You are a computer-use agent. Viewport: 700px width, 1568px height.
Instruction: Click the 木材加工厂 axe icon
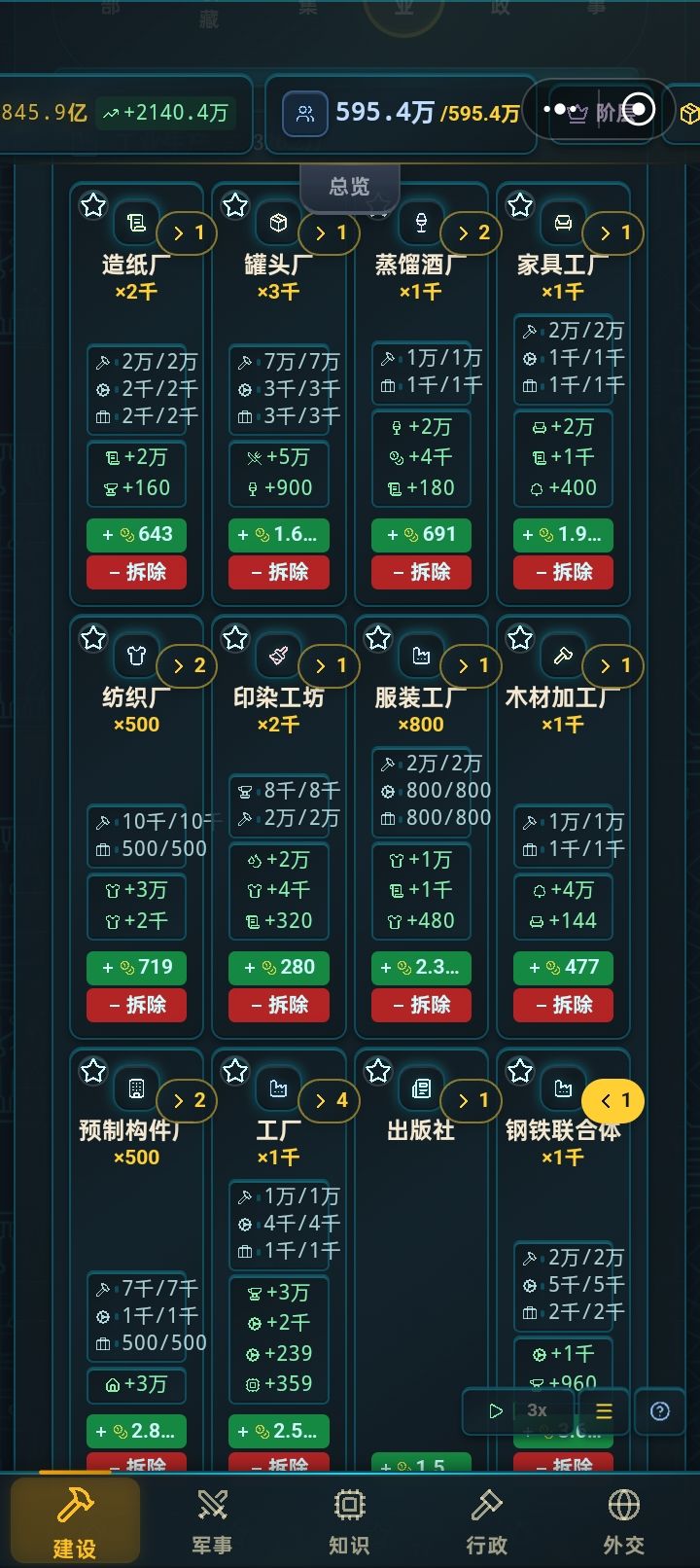[x=561, y=654]
